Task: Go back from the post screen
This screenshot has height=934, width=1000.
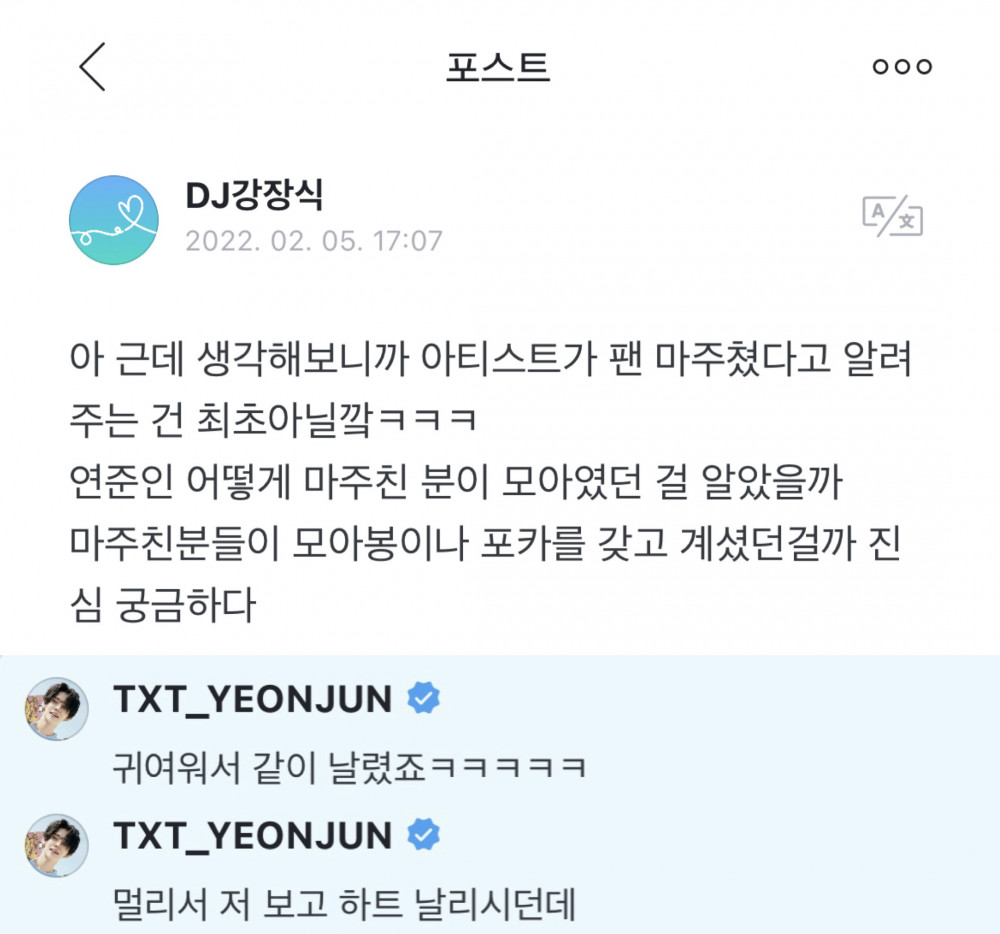Action: click(92, 68)
